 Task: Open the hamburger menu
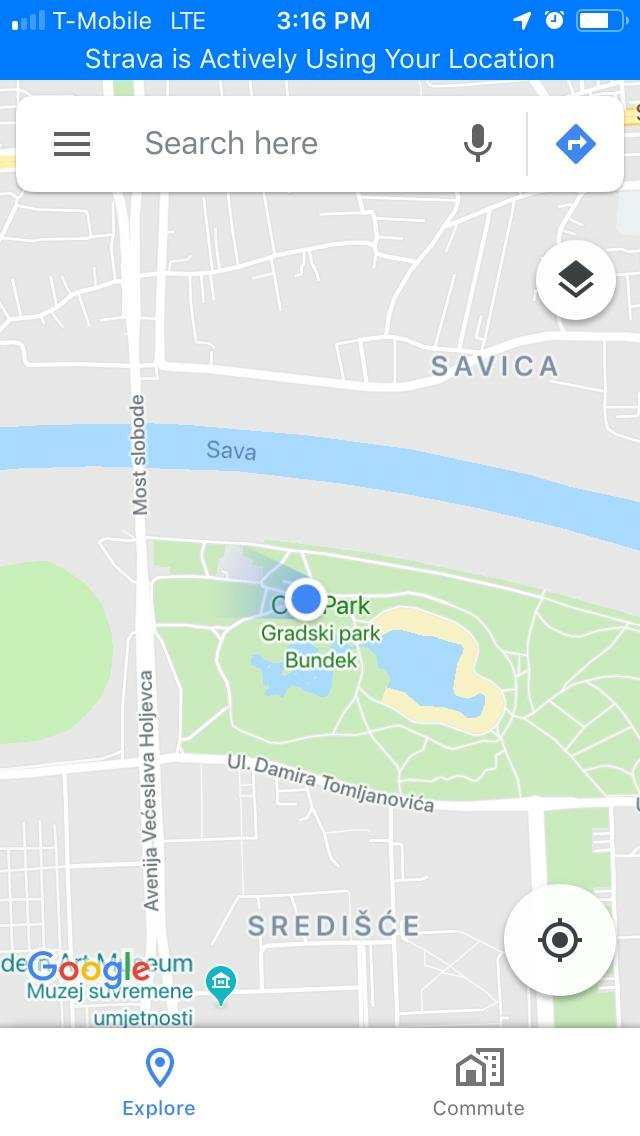(72, 144)
